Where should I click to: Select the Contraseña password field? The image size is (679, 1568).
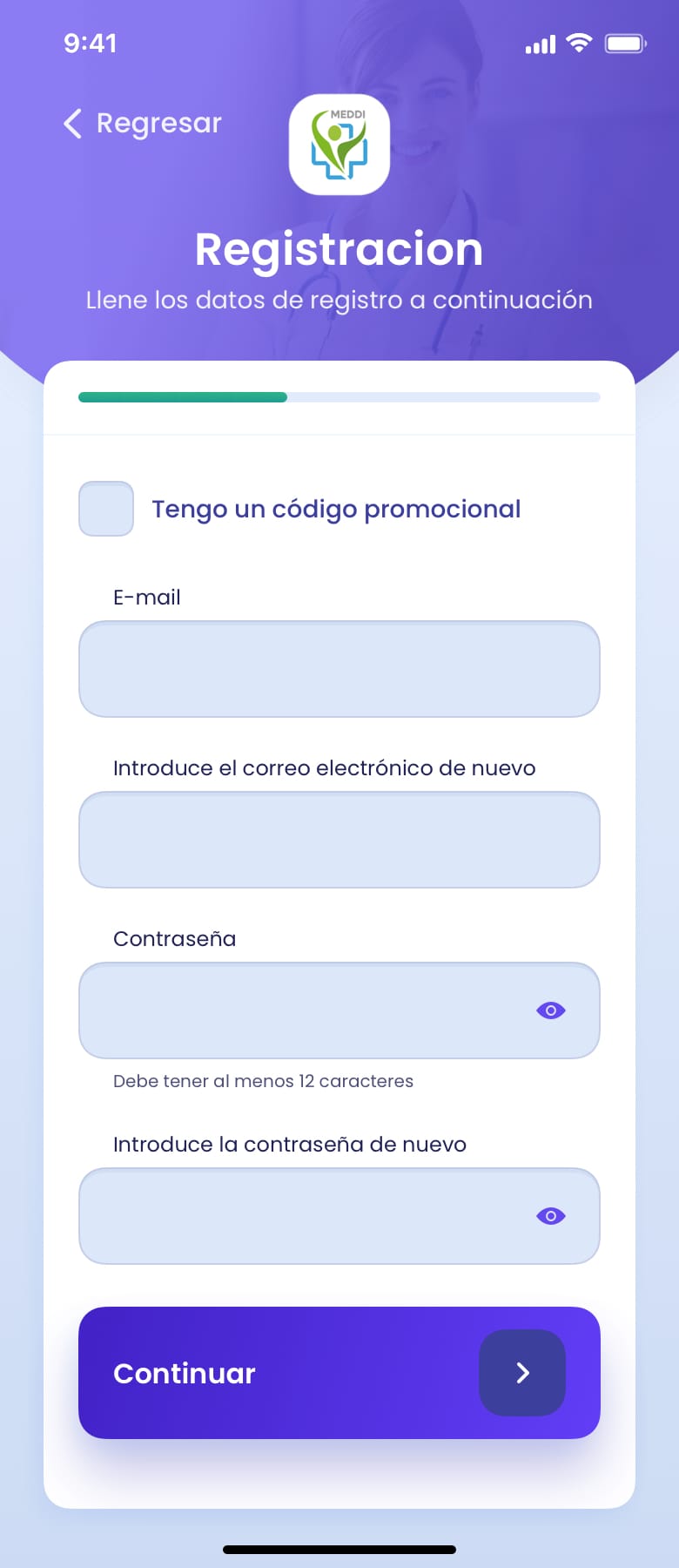[x=305, y=1010]
